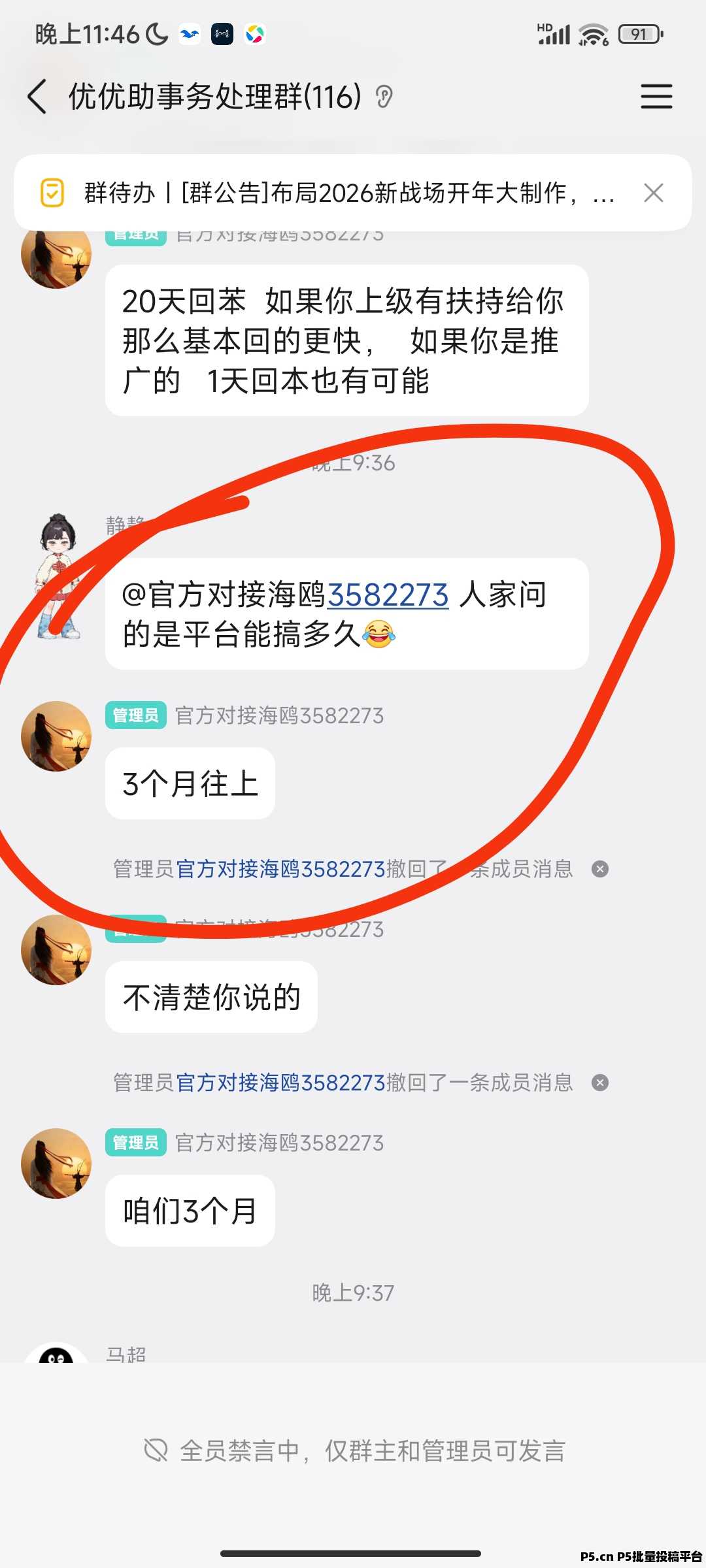706x1568 pixels.
Task: Open the avatar of who asked "平台能搞多久"
Action: pos(58,576)
